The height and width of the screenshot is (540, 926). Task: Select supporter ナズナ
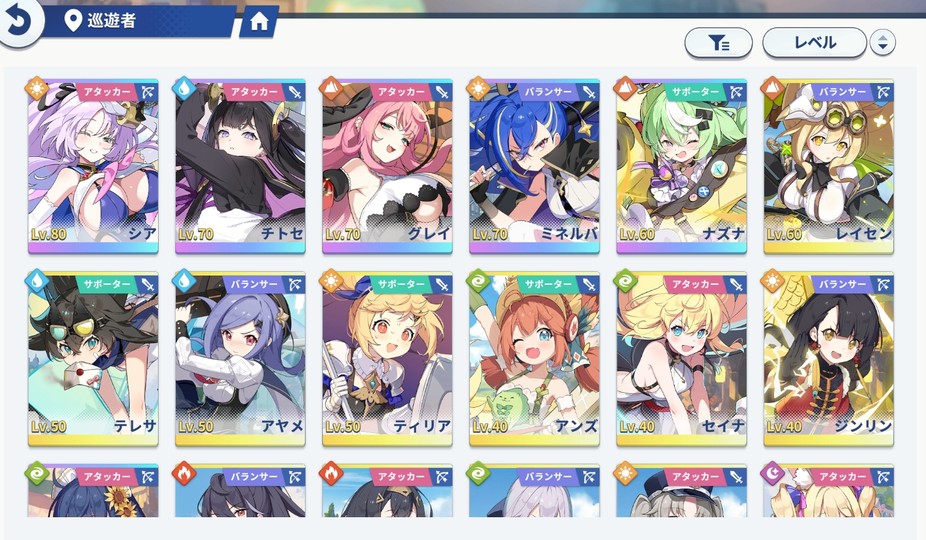point(681,166)
